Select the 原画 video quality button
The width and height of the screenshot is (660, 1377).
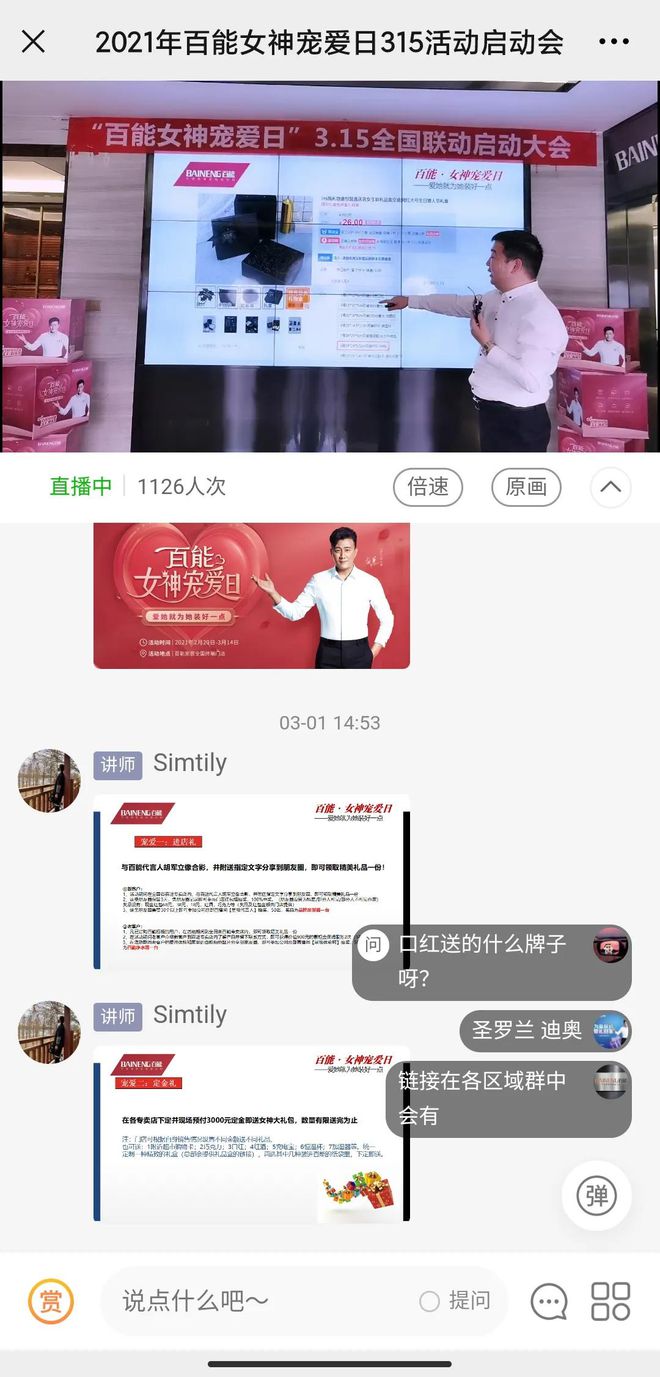(525, 487)
